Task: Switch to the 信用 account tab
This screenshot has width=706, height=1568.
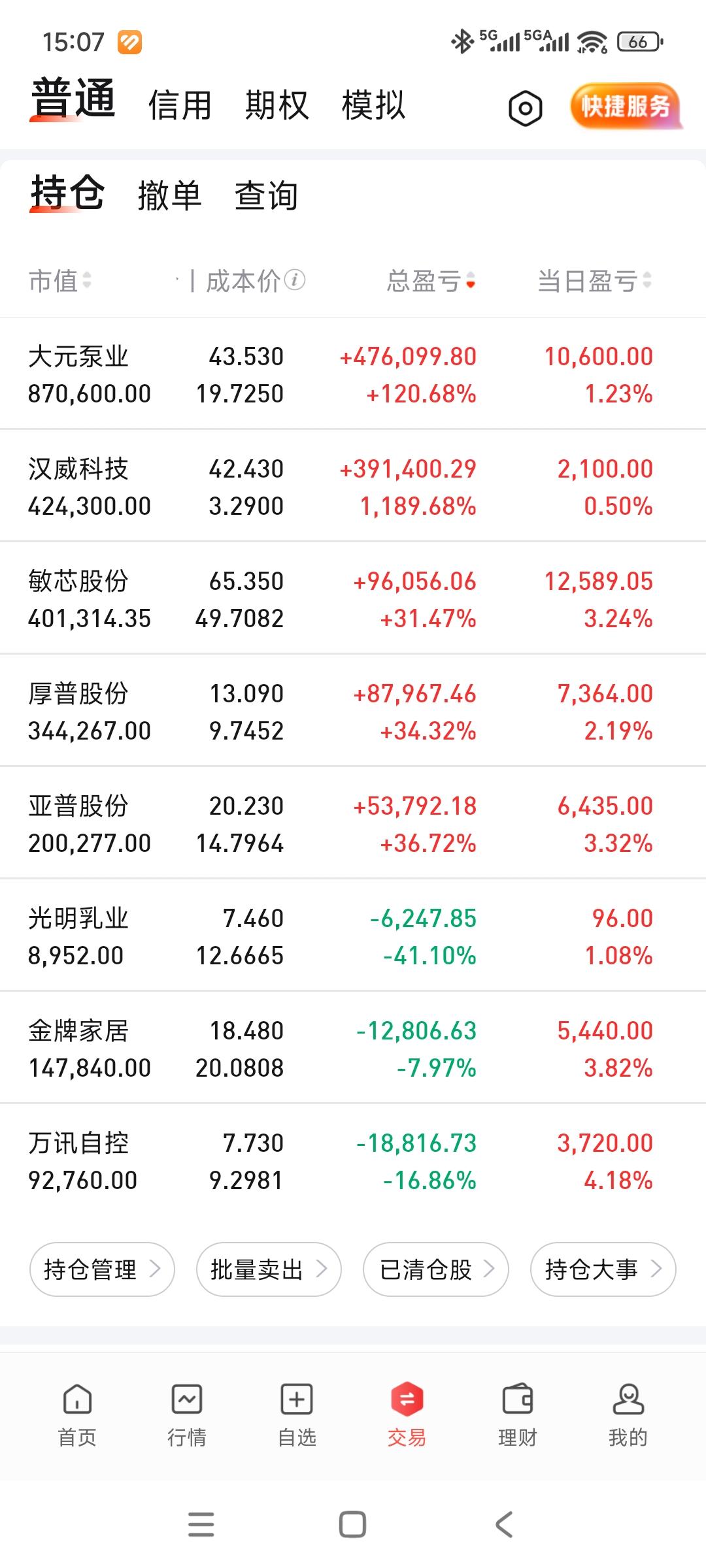Action: (x=179, y=105)
